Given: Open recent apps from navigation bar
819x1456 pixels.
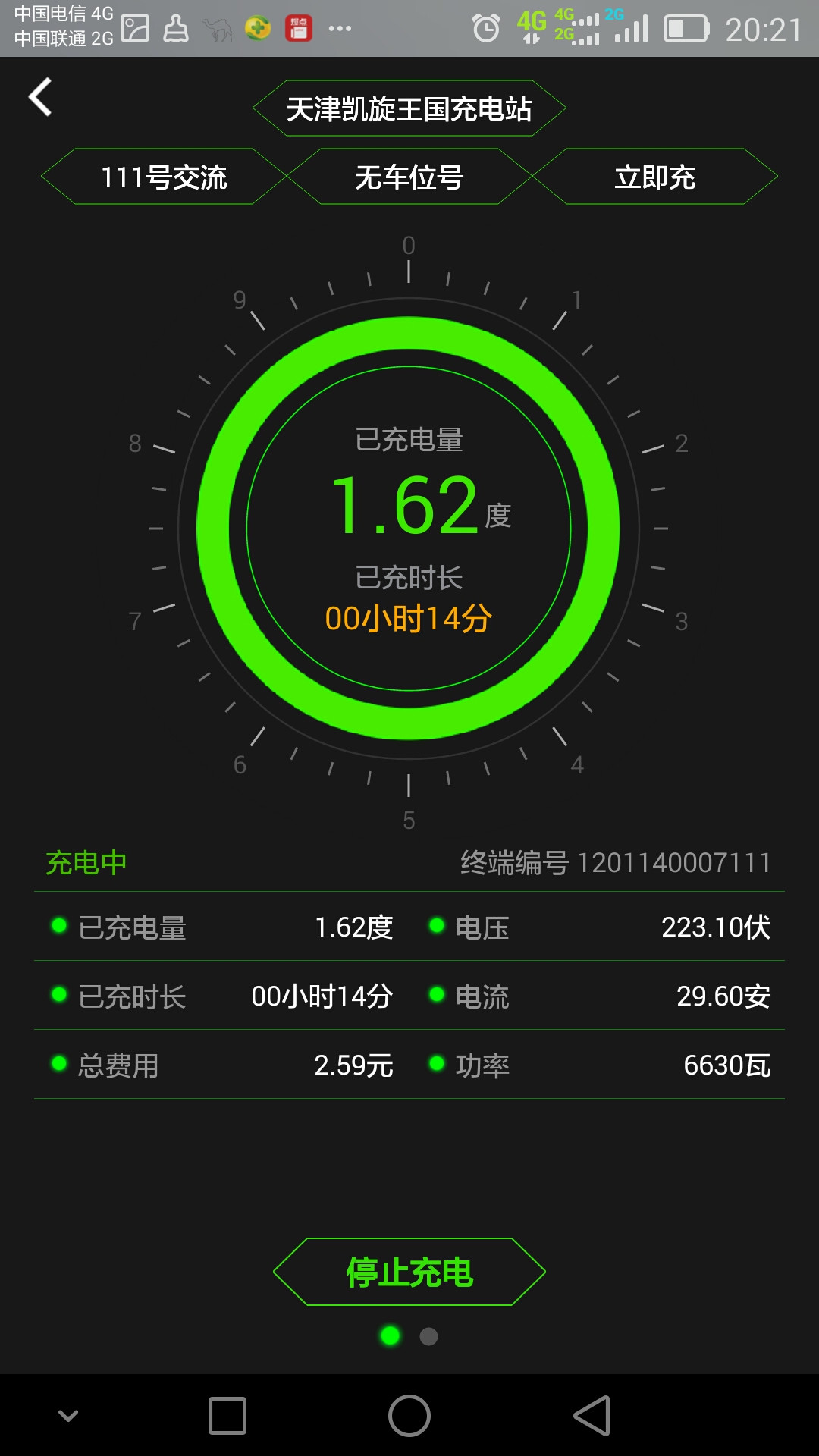Looking at the screenshot, I should [227, 1415].
